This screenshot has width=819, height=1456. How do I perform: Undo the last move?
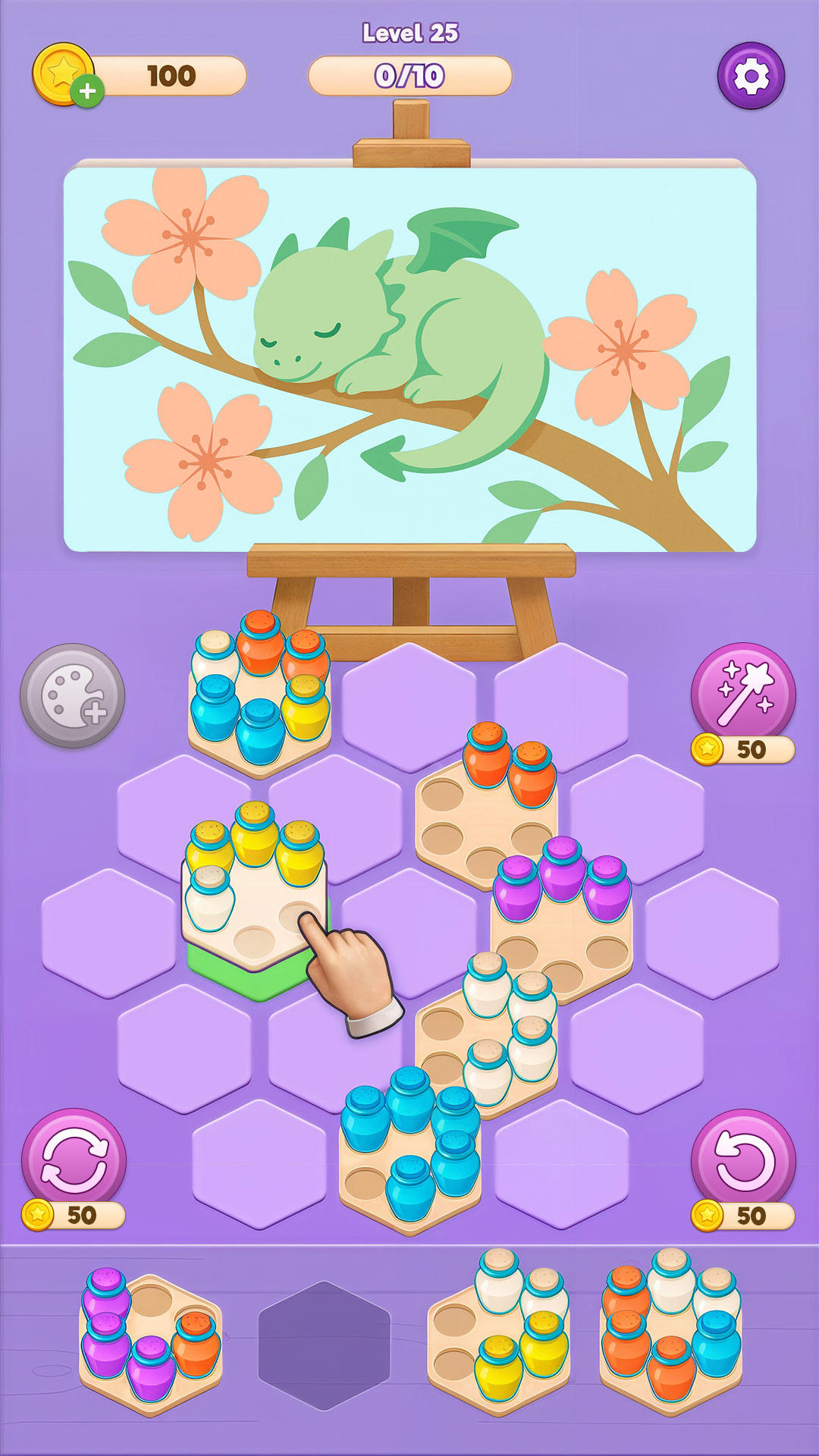click(x=743, y=1160)
